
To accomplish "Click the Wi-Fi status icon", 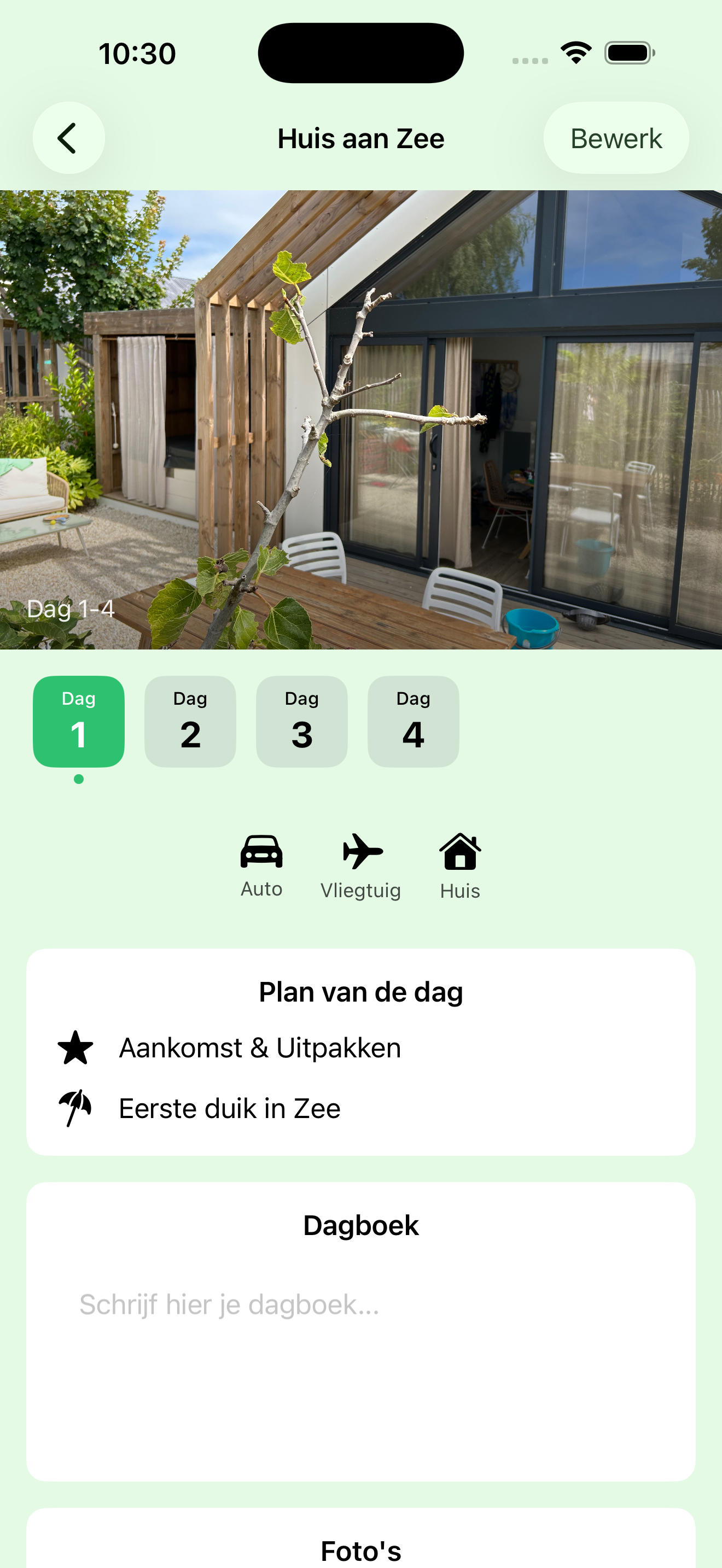I will click(575, 53).
